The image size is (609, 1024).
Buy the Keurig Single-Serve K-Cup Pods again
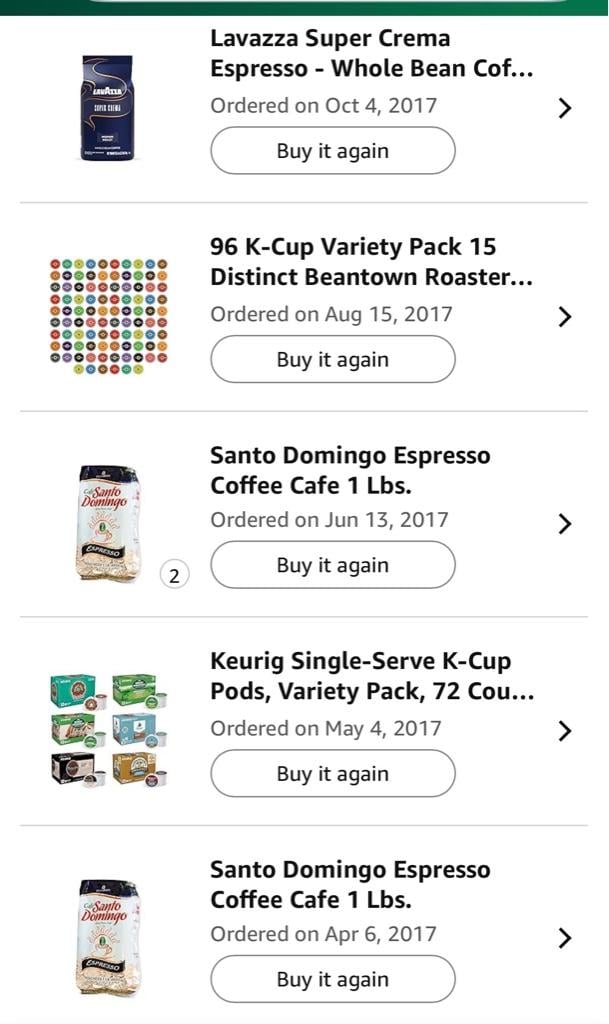tap(332, 773)
